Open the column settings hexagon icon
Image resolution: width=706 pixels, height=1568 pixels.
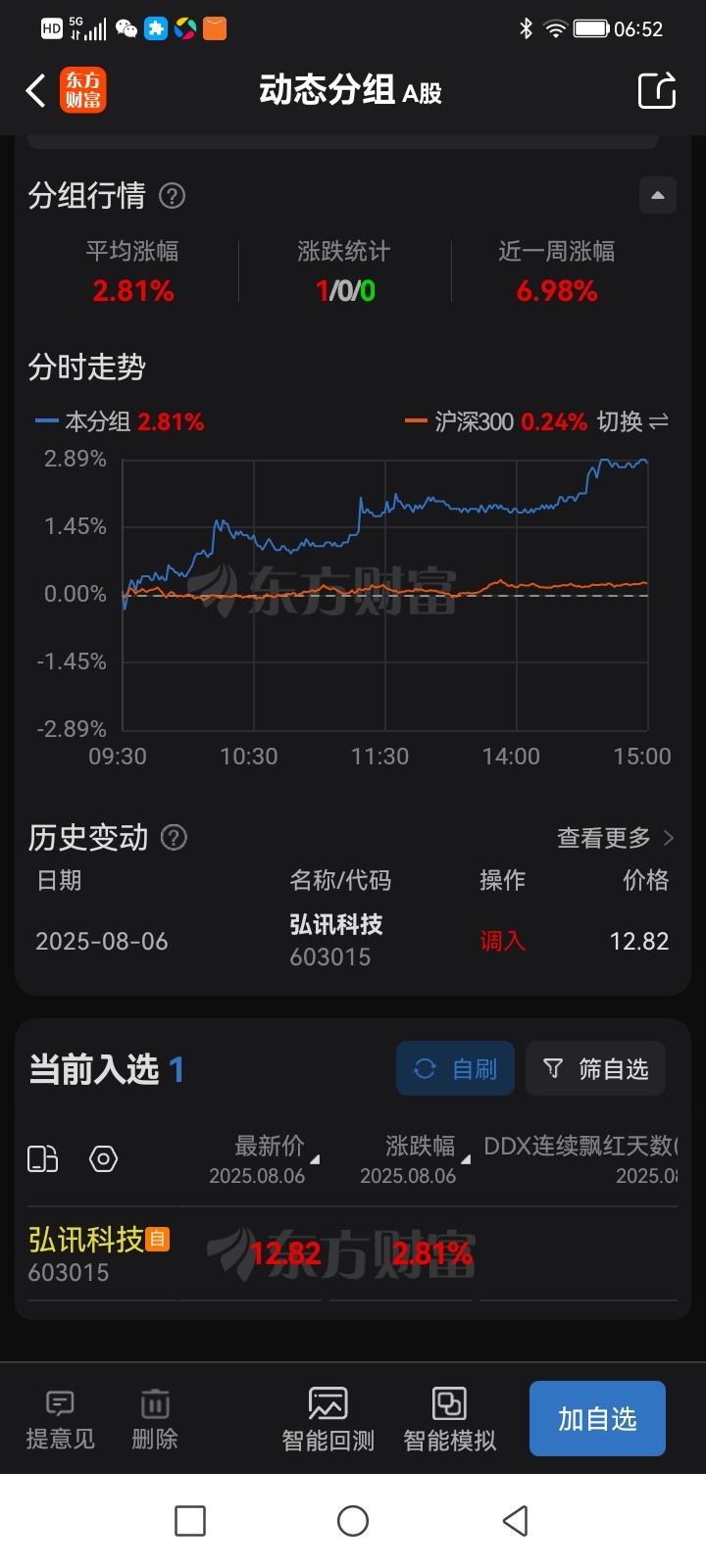click(103, 1159)
